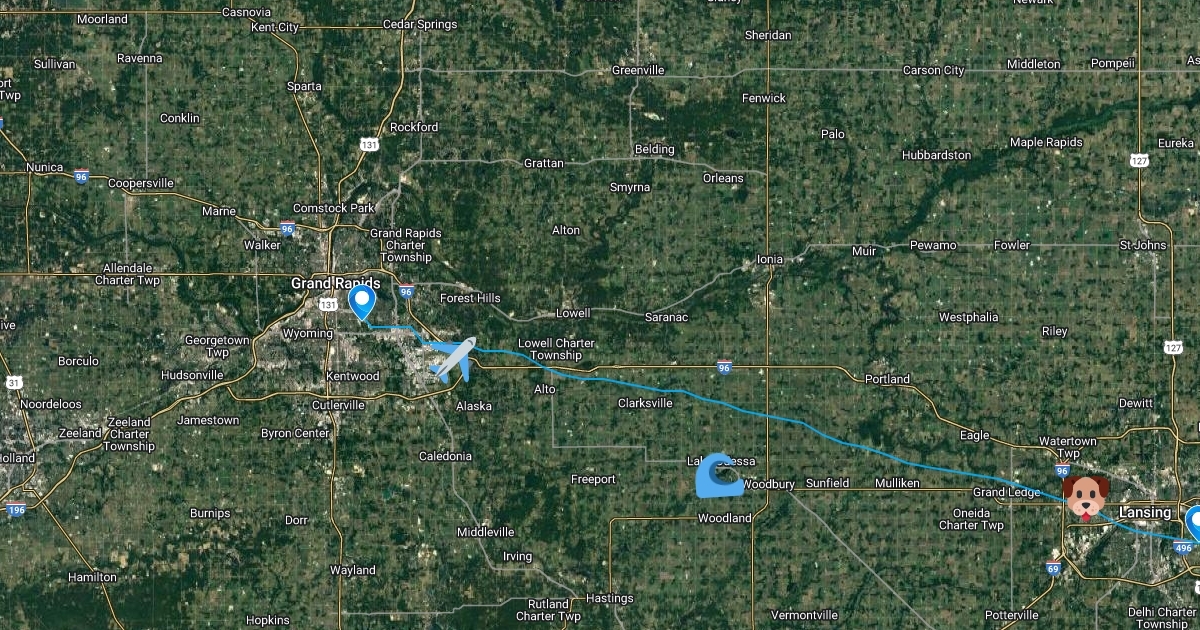Select the location pin east of Lansing
Viewport: 1200px width, 630px height.
point(1193,522)
